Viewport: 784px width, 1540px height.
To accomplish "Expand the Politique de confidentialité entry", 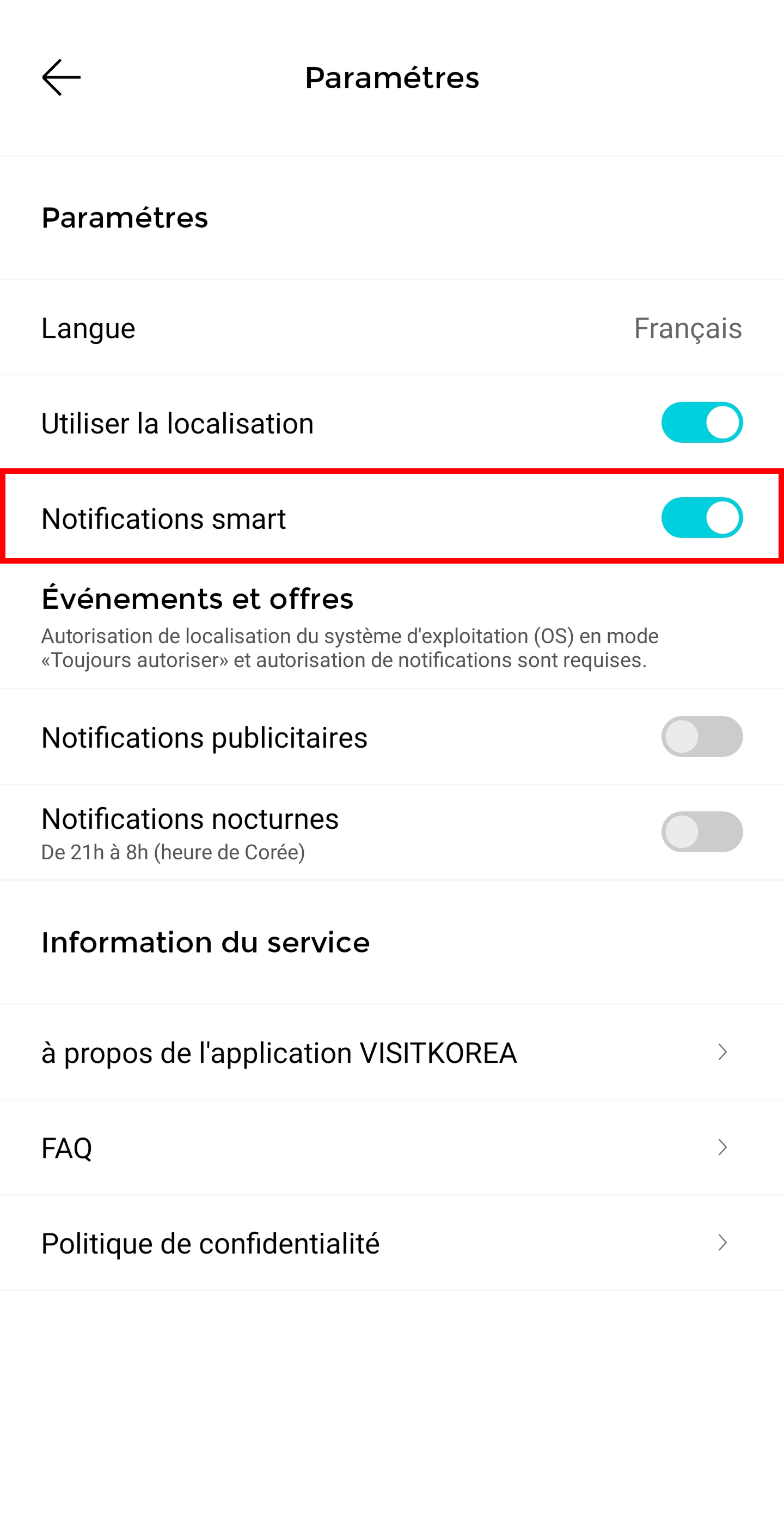I will point(210,1242).
